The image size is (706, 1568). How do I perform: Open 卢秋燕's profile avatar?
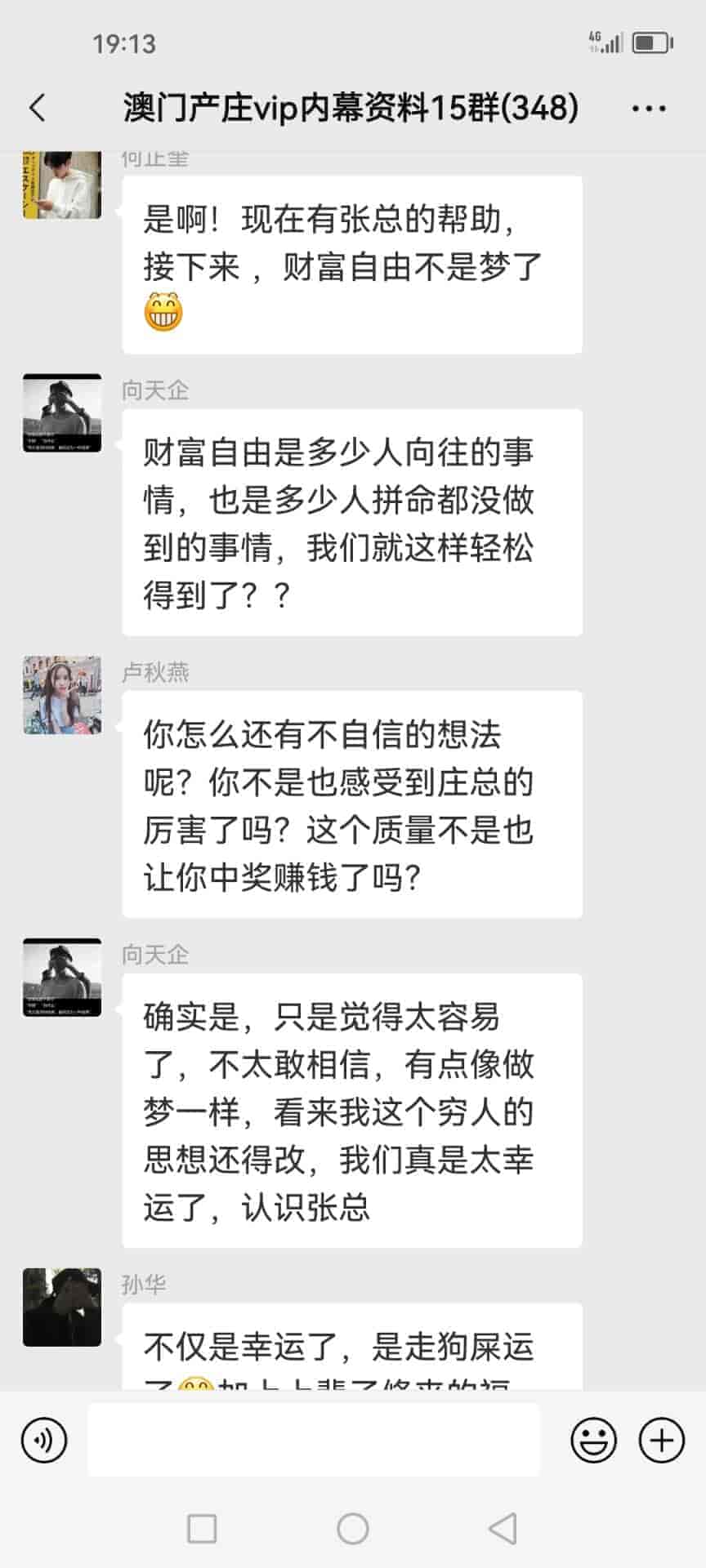(62, 695)
